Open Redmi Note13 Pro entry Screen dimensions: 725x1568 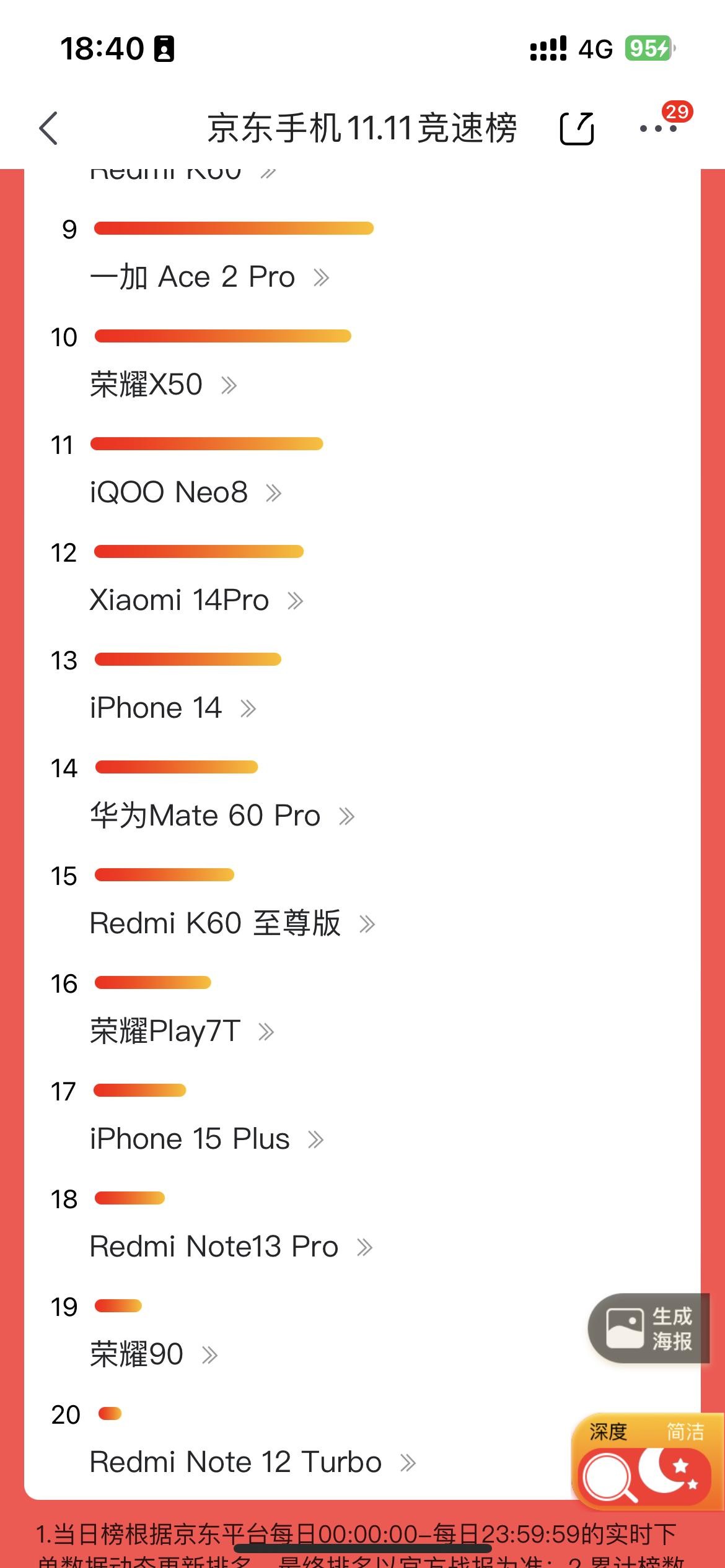(x=231, y=1247)
